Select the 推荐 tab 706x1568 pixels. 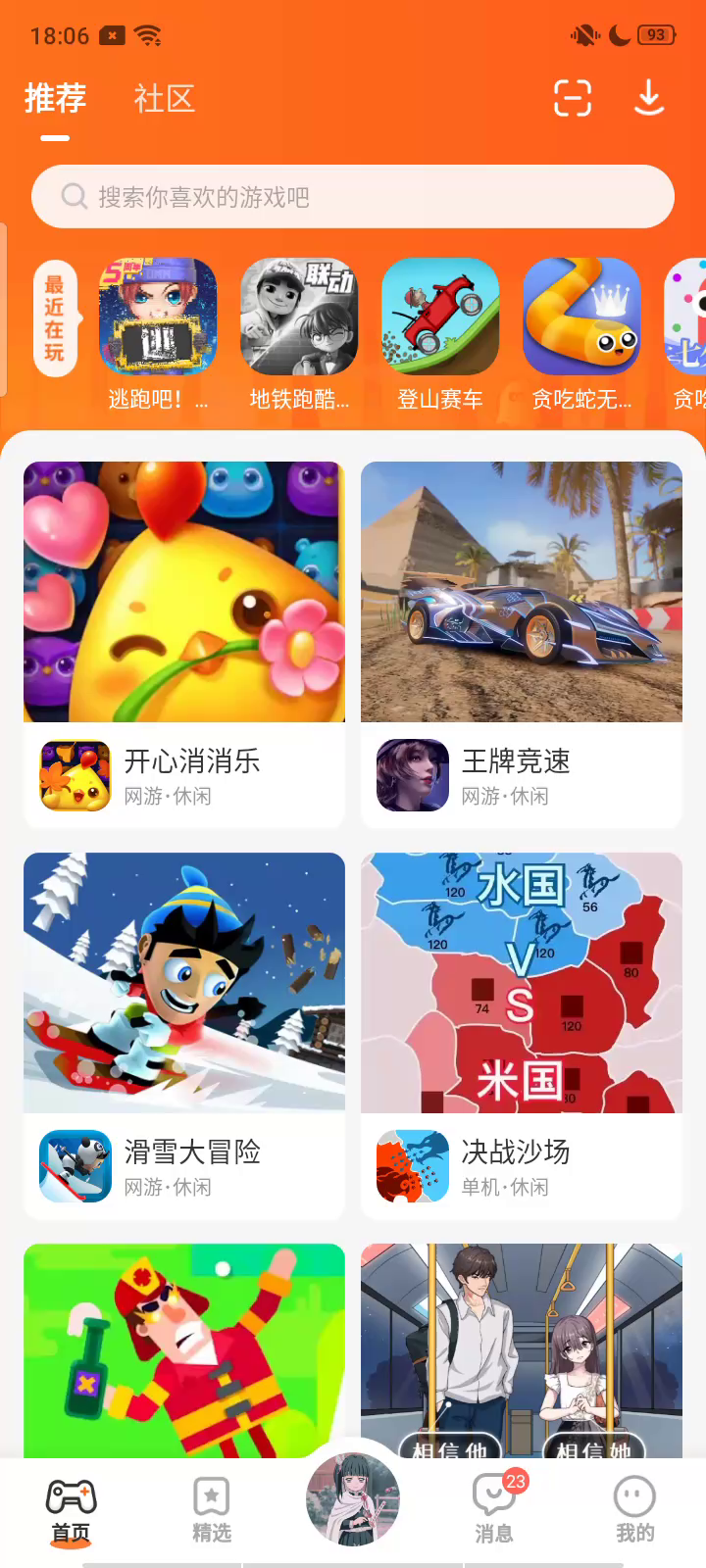56,99
